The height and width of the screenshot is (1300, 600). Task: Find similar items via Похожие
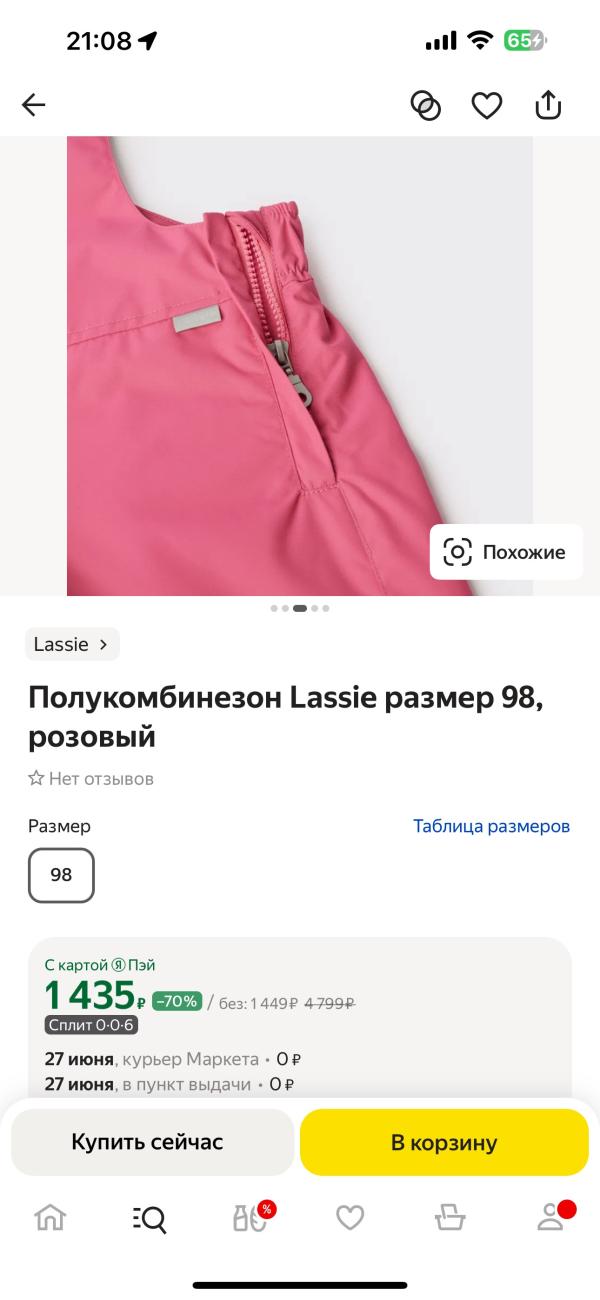coord(506,552)
